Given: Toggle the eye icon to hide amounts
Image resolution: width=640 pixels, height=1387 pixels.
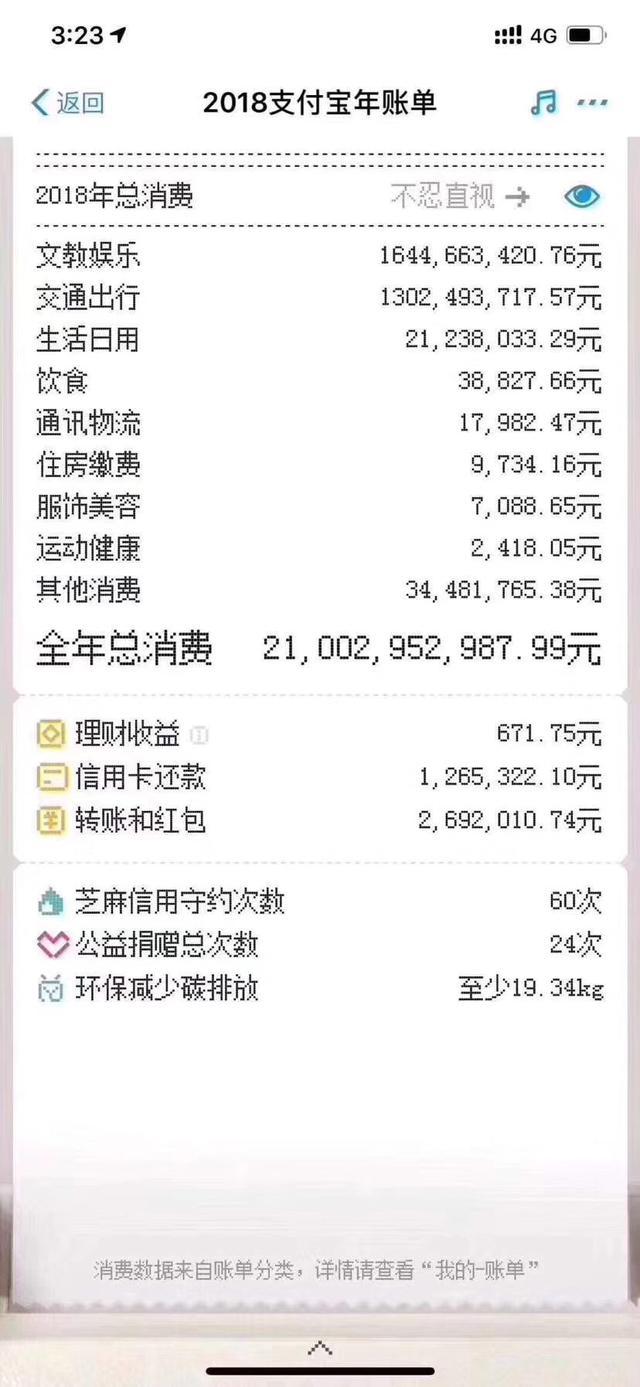Looking at the screenshot, I should [581, 196].
